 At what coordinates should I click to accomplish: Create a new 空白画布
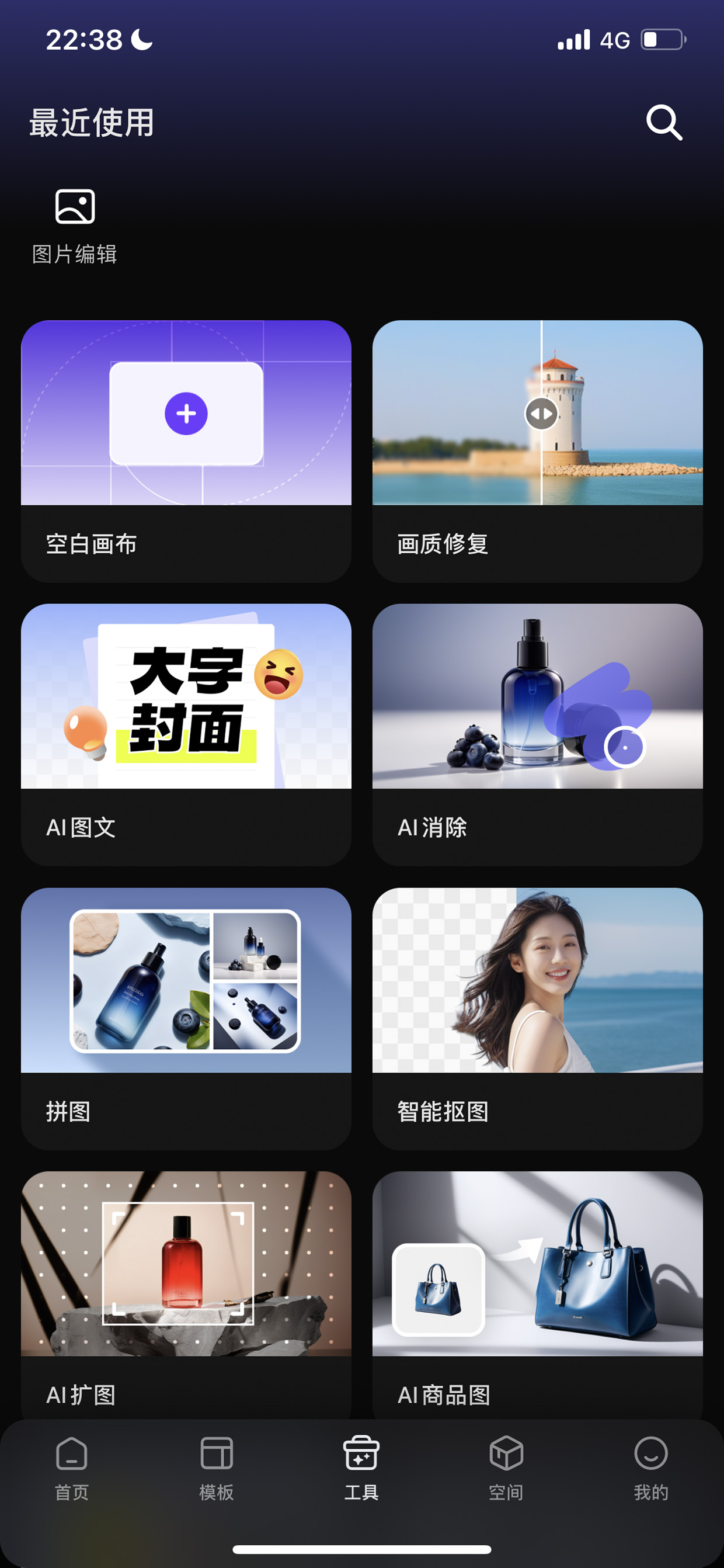coord(186,451)
